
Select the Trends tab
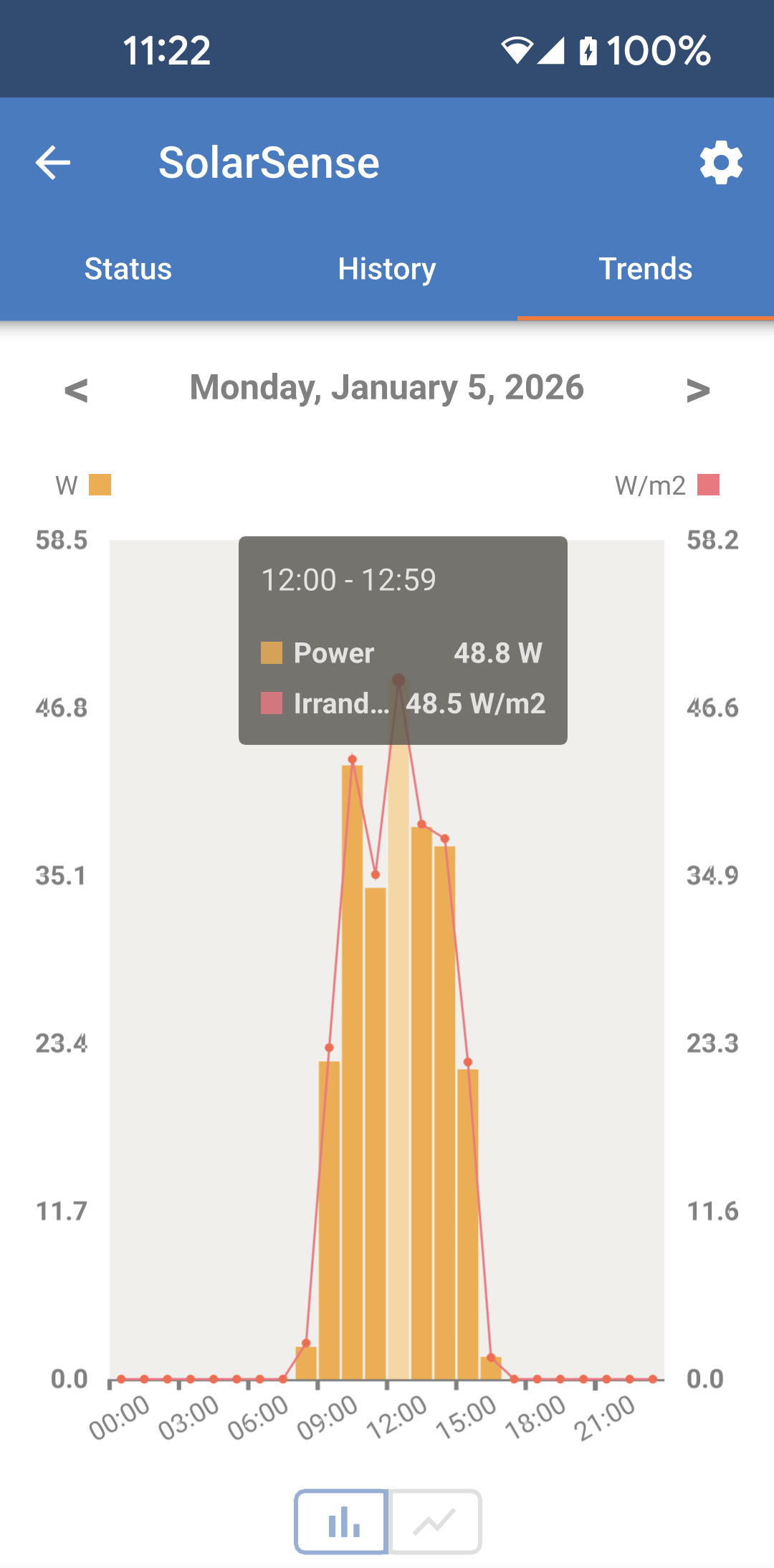[645, 269]
